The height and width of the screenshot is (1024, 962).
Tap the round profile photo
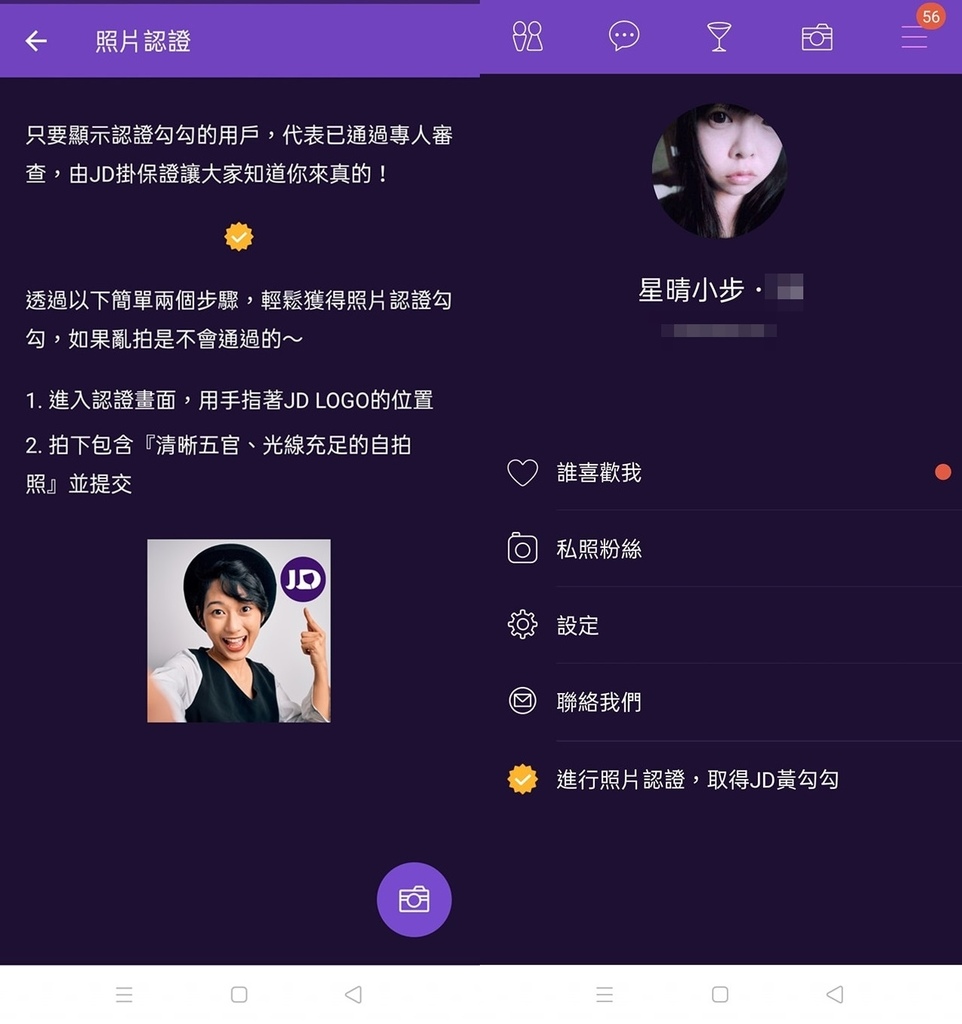tap(720, 171)
